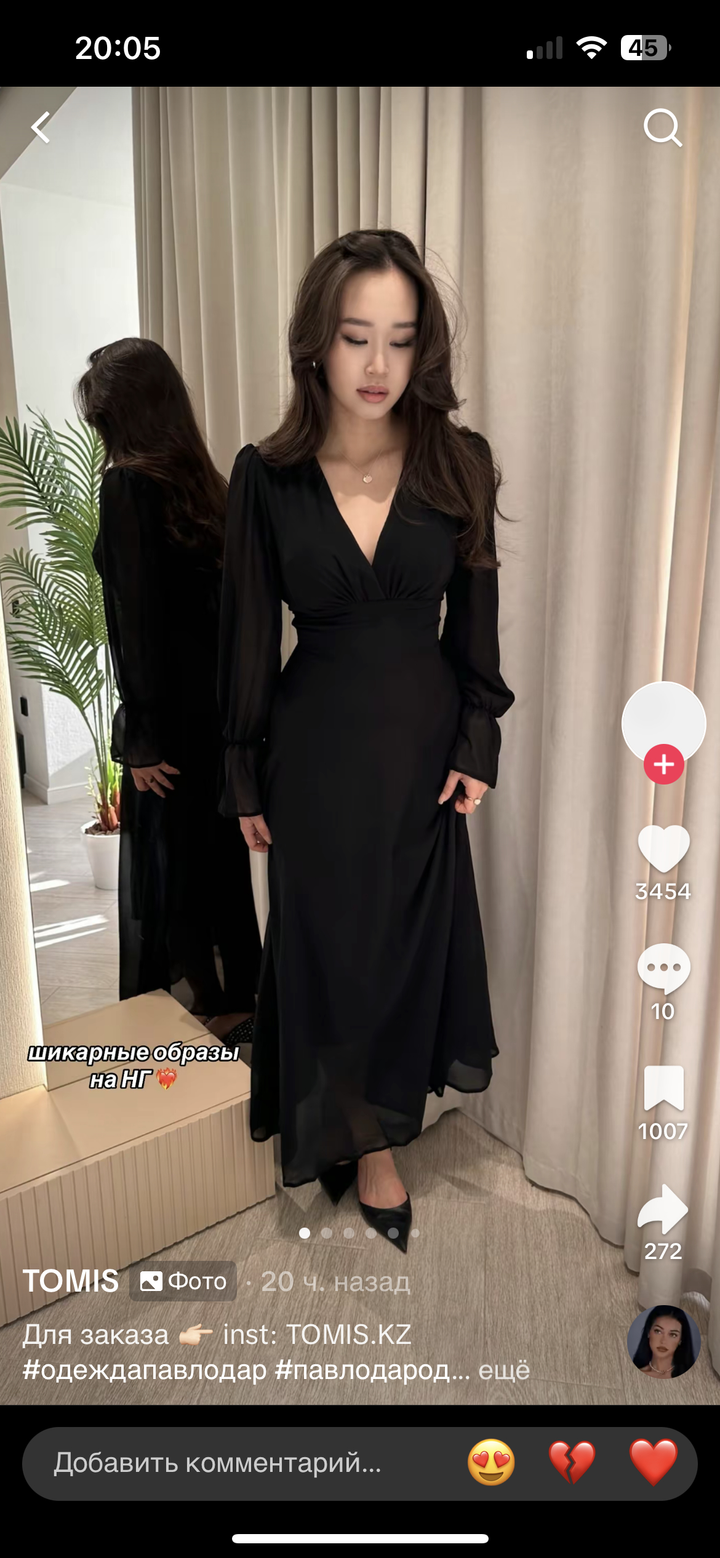Expand the caption with ещё
This screenshot has width=720, height=1558.
click(x=504, y=1370)
